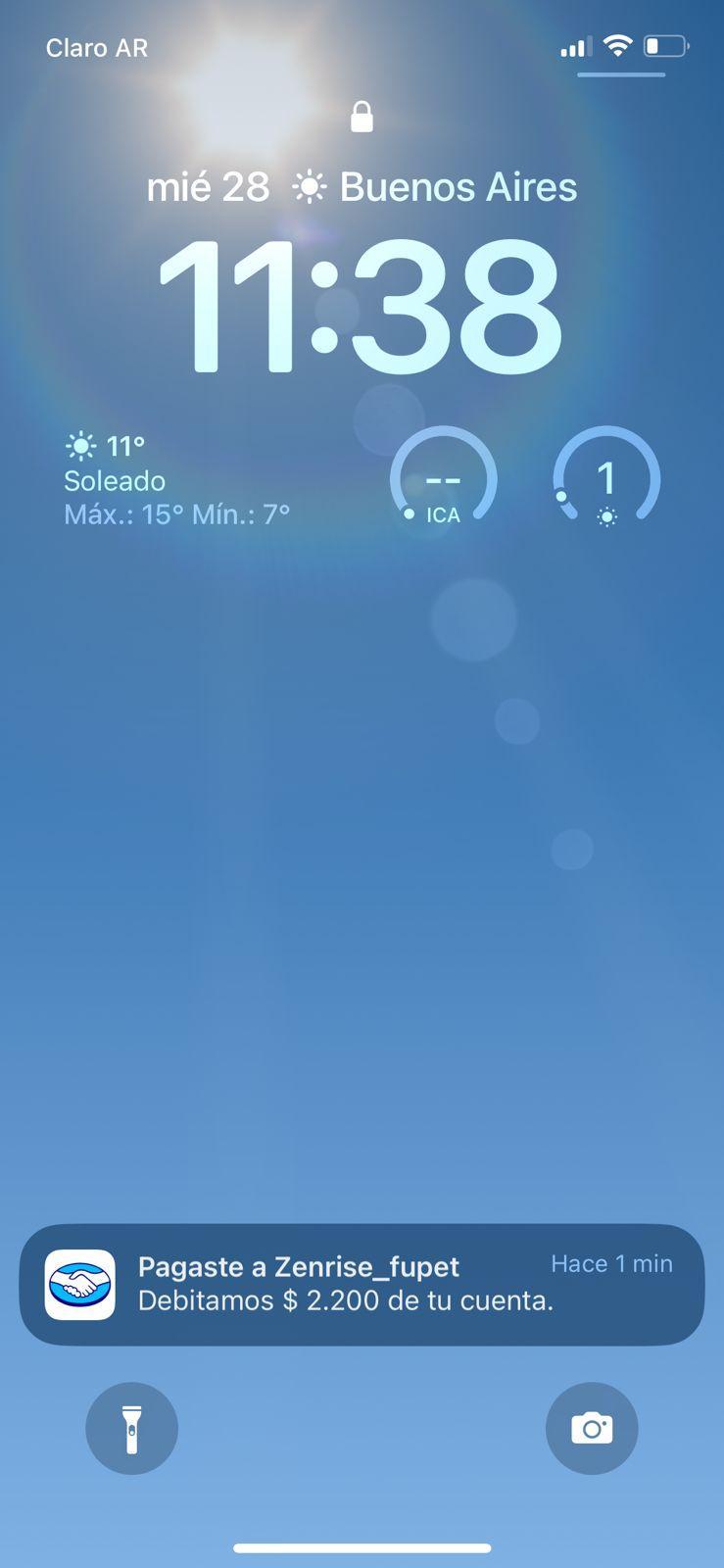The image size is (724, 1568).
Task: Open the UV index widget
Action: (606, 479)
